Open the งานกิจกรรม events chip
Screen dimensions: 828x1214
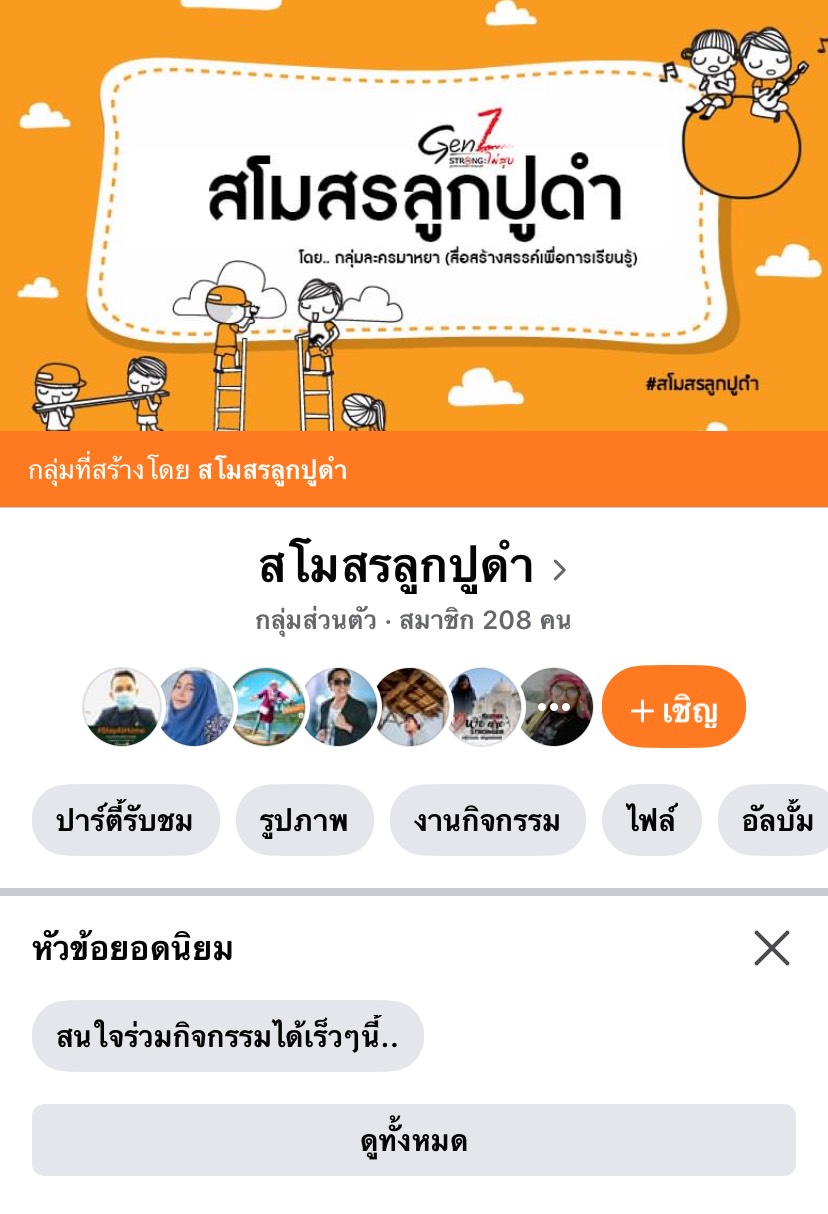pos(487,821)
